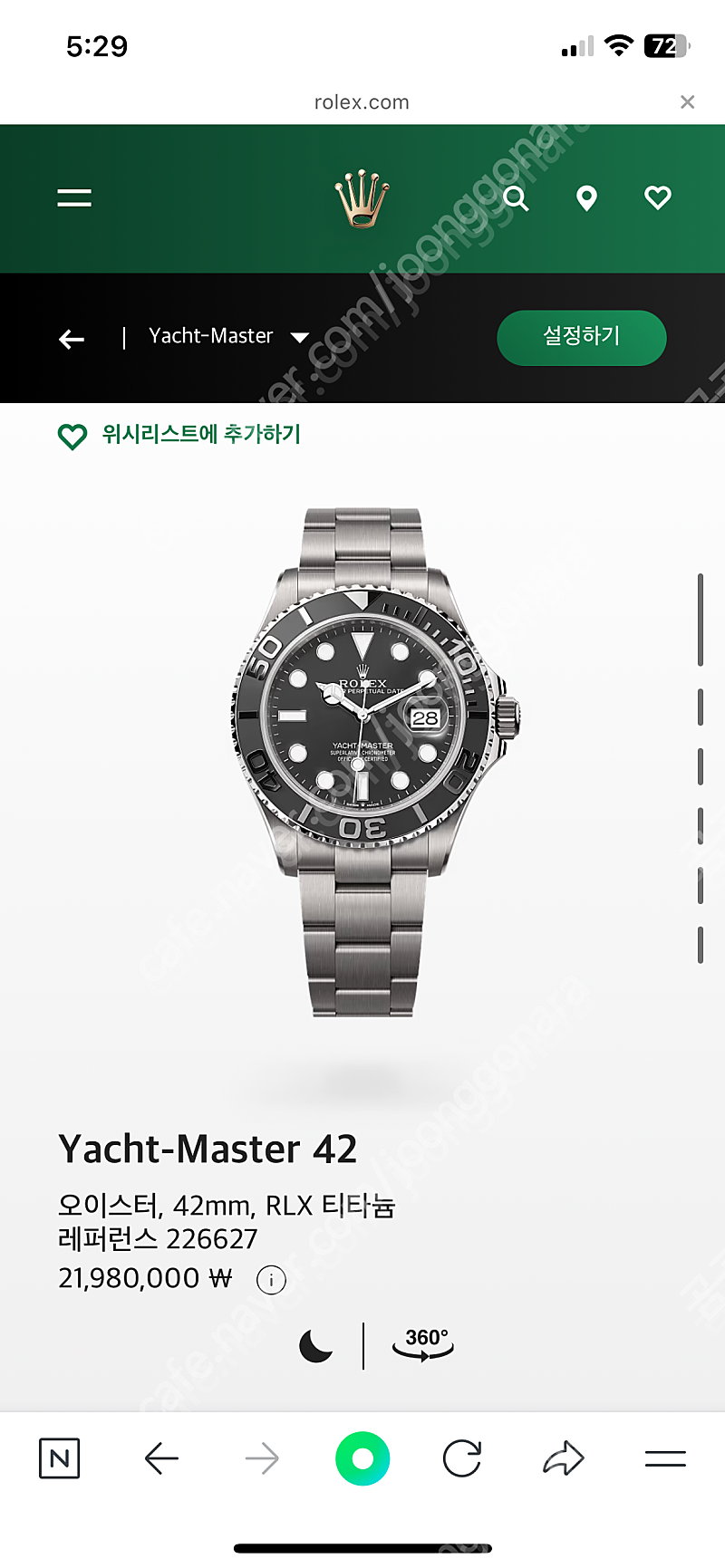This screenshot has width=725, height=1568.
Task: Open the search magnifier icon
Action: pyautogui.click(x=516, y=197)
